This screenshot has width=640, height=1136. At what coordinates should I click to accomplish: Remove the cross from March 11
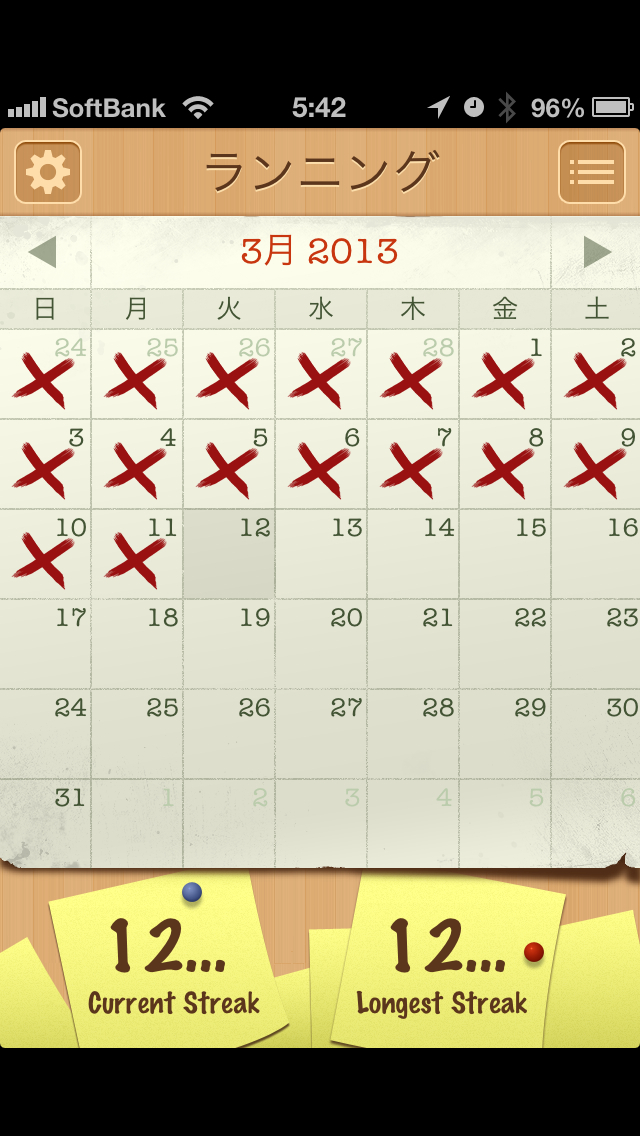[137, 555]
